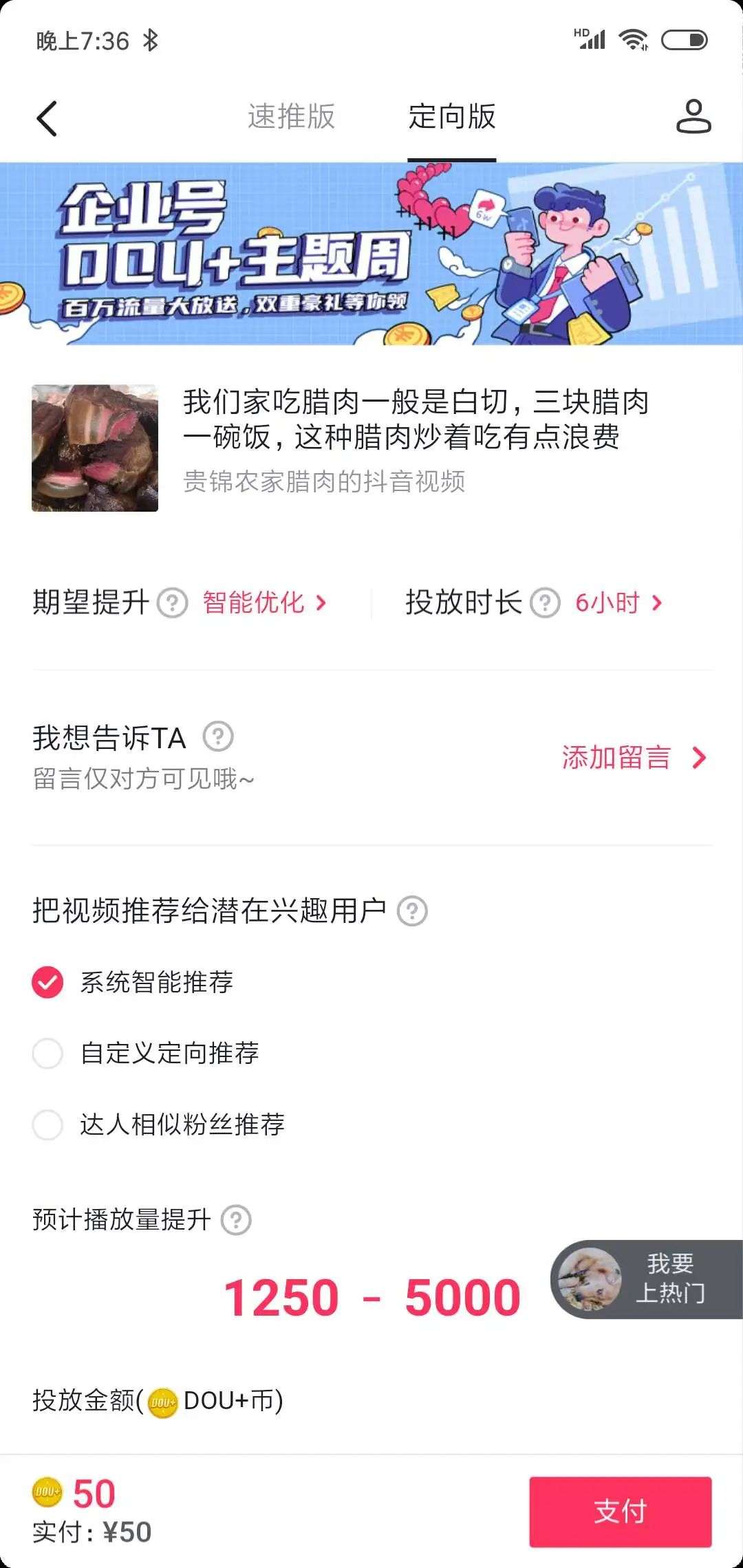Change the 智能优化 goal setting
Image resolution: width=743 pixels, height=1568 pixels.
(264, 603)
